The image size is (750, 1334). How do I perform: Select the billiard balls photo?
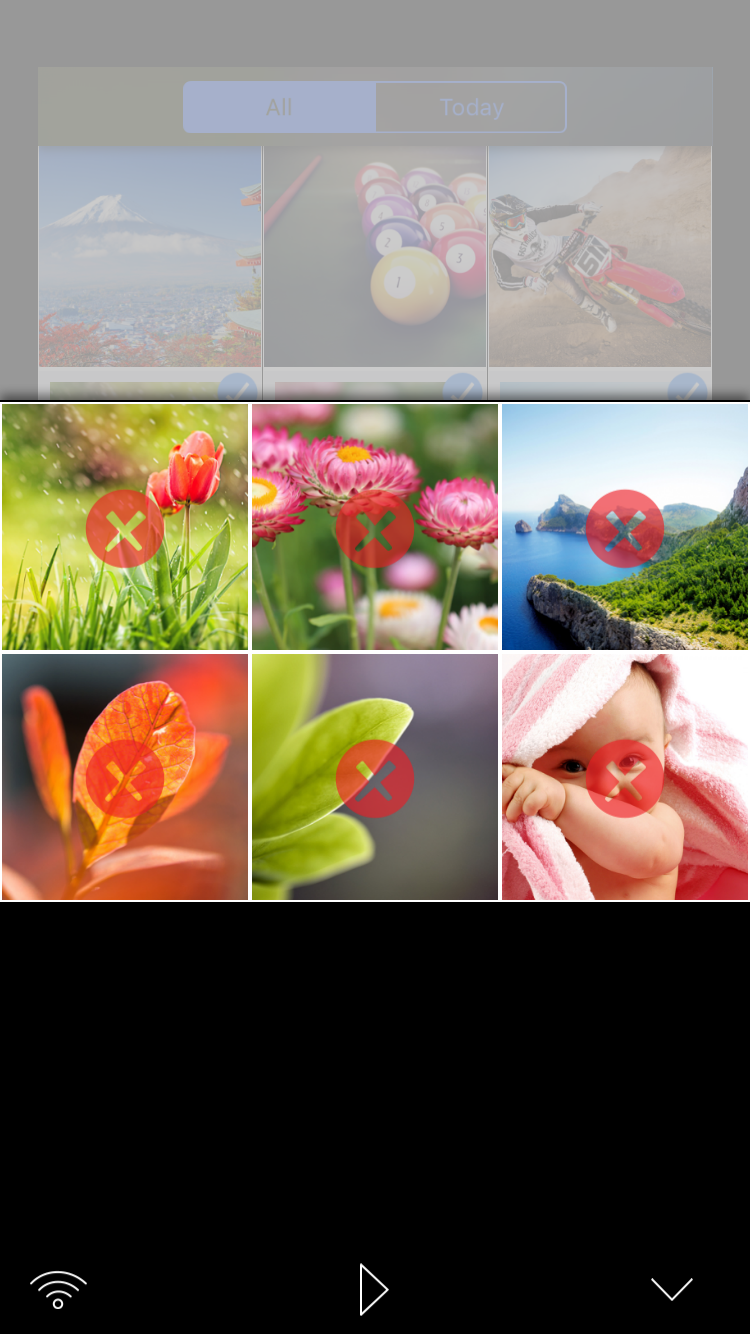pyautogui.click(x=375, y=257)
